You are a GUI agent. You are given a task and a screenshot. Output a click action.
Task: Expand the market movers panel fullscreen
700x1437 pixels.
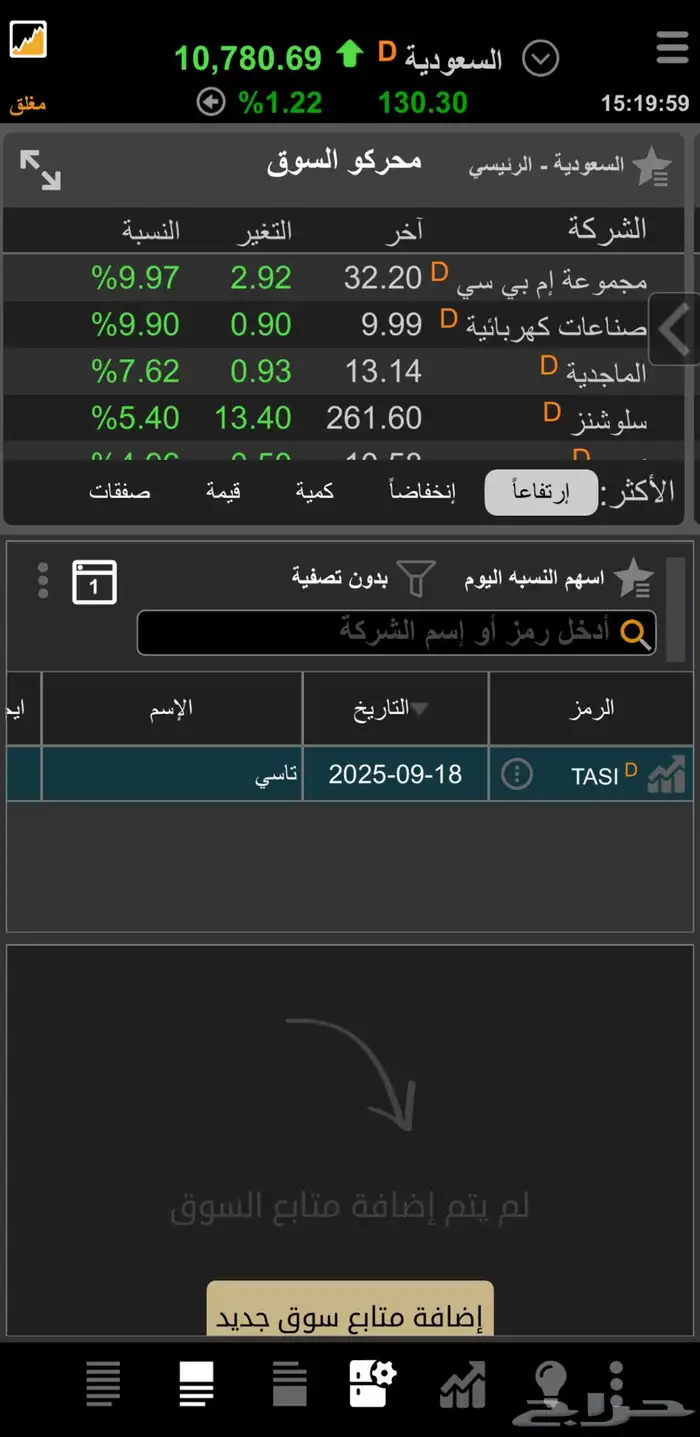pyautogui.click(x=40, y=169)
